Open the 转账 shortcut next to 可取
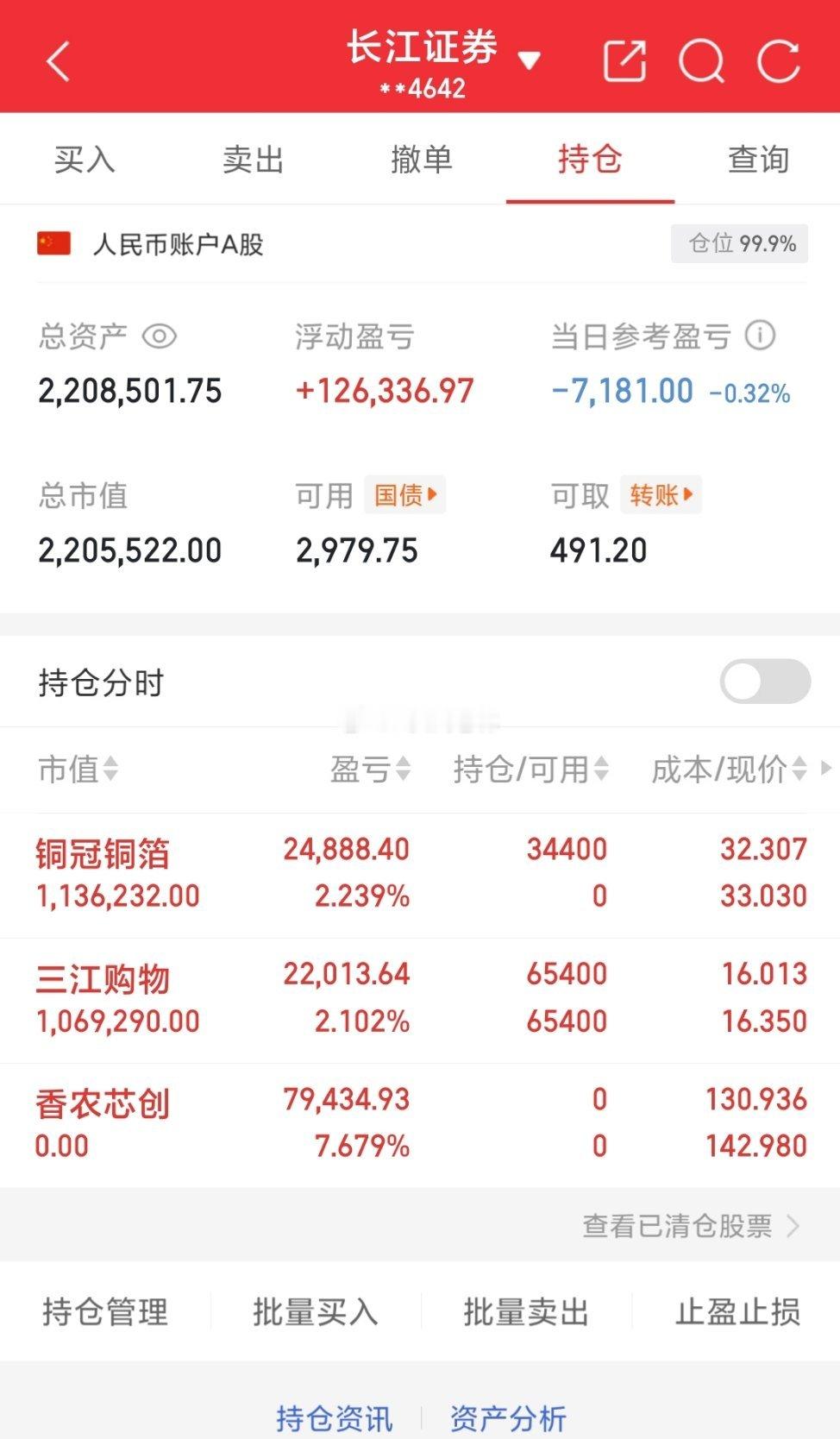840x1439 pixels. (660, 495)
